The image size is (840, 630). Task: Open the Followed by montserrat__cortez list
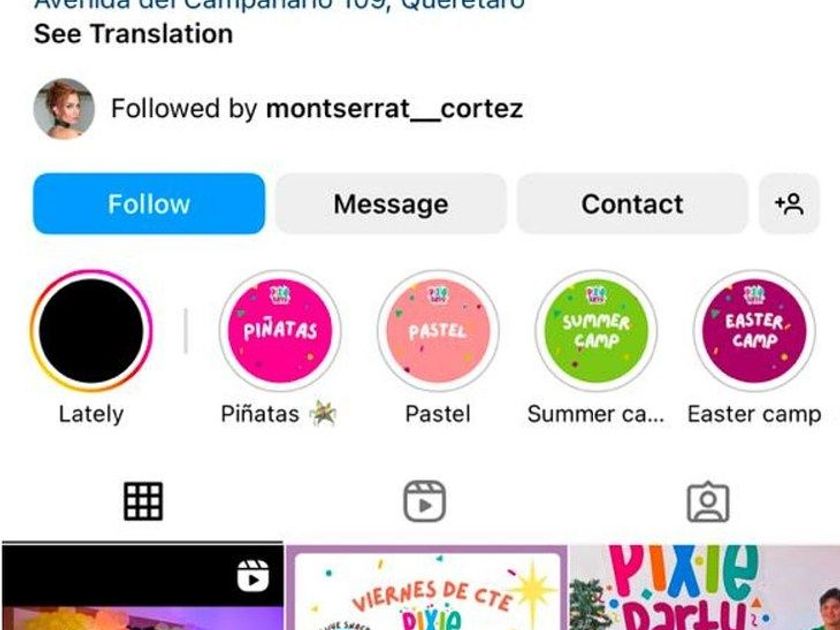[316, 109]
